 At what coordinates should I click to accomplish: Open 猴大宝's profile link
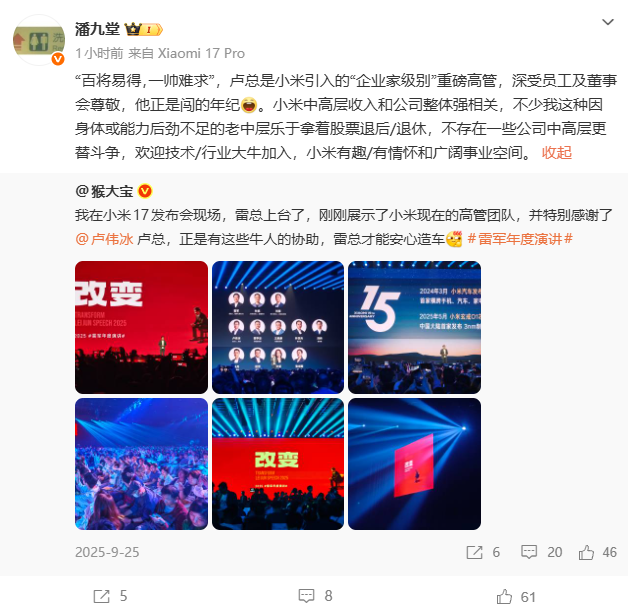(105, 191)
